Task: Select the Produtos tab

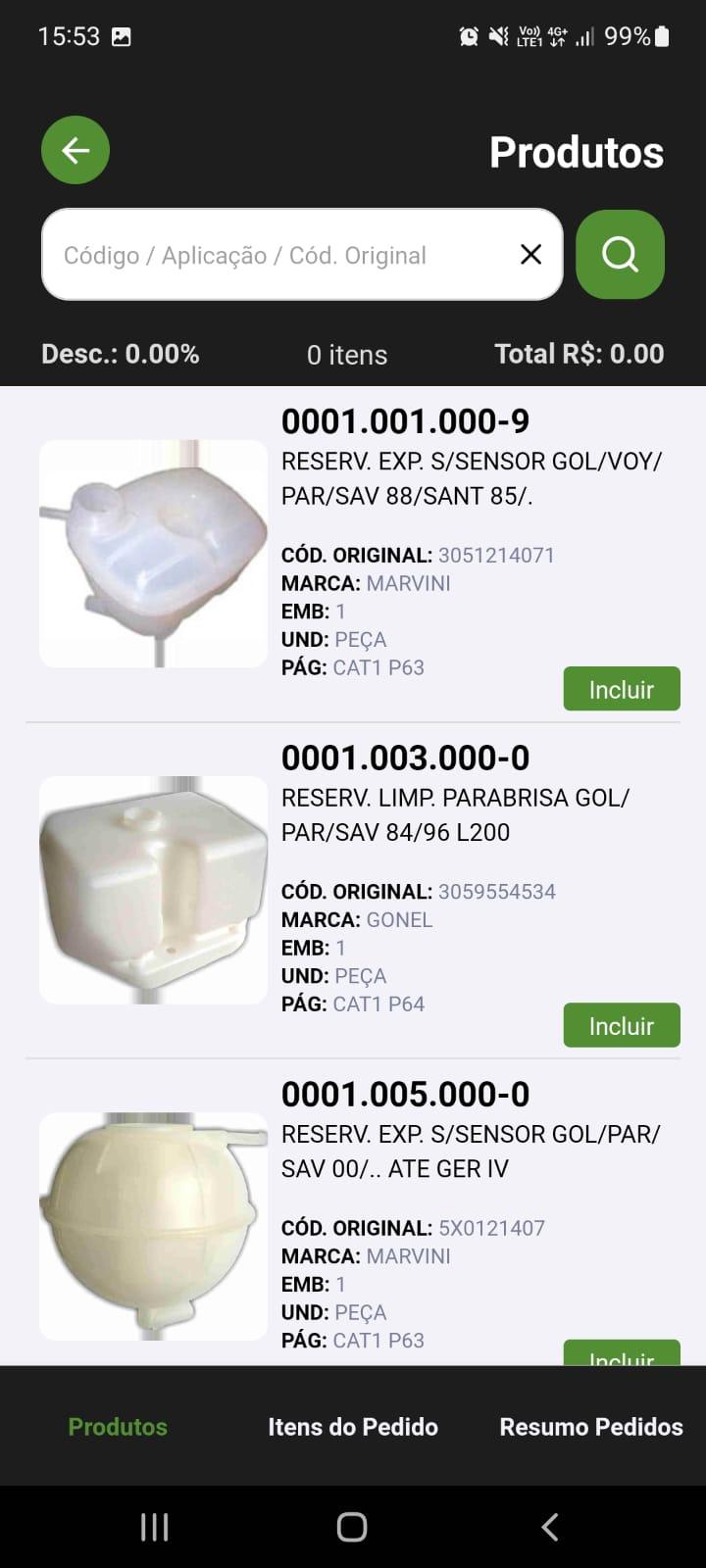Action: click(118, 1427)
